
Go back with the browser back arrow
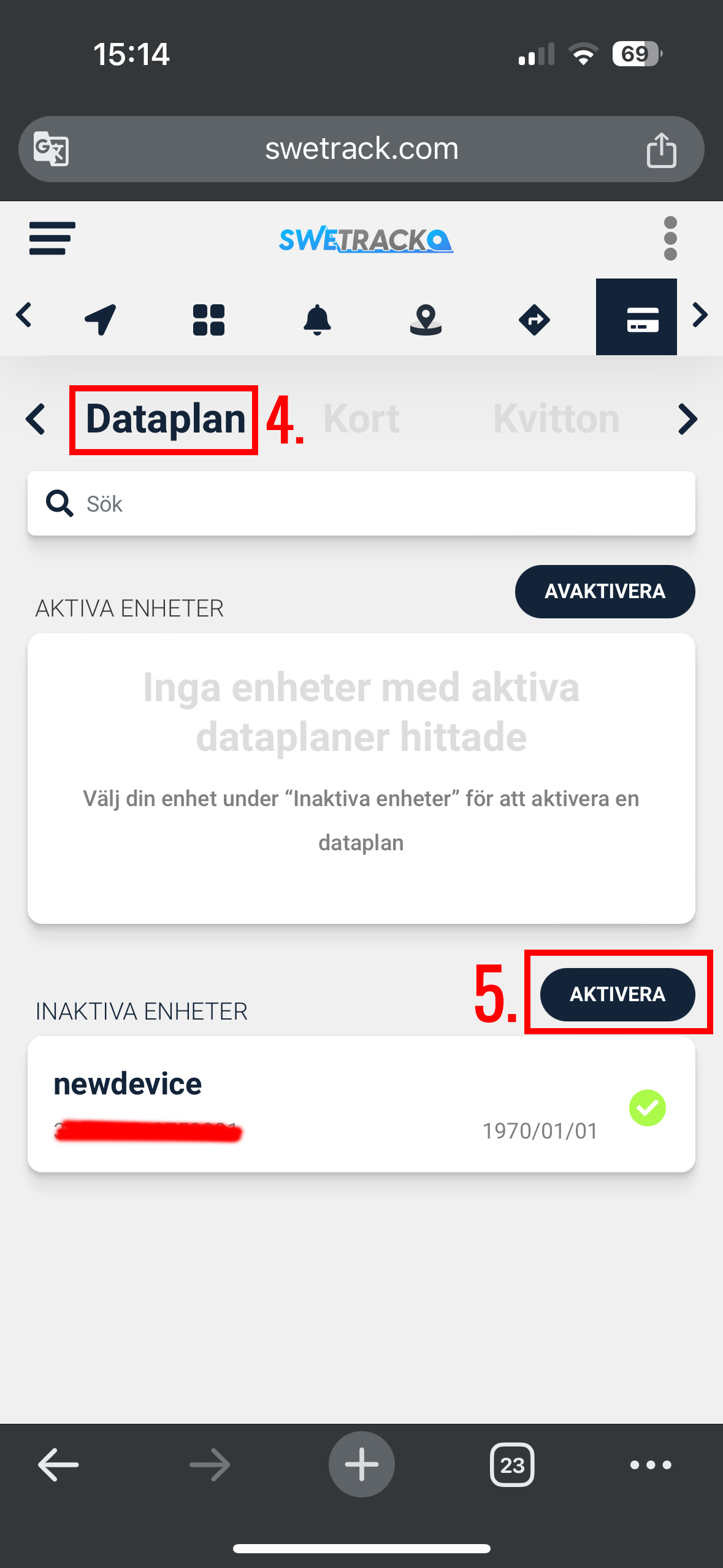(x=58, y=1465)
